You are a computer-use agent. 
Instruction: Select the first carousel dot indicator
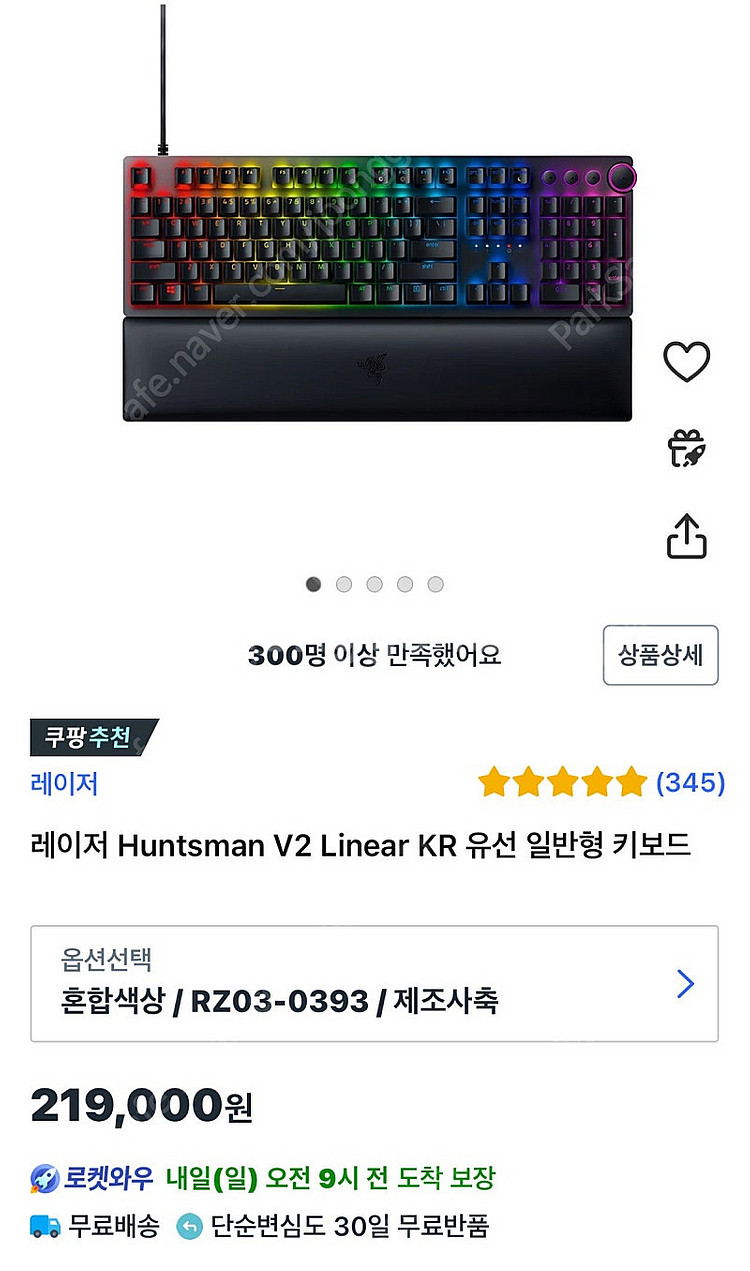tap(314, 583)
